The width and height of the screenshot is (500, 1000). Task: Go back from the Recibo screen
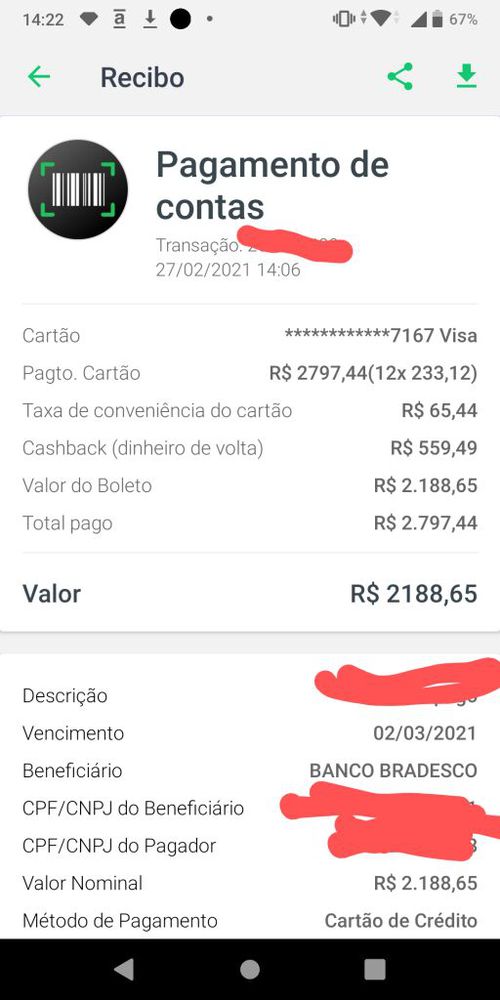(39, 77)
